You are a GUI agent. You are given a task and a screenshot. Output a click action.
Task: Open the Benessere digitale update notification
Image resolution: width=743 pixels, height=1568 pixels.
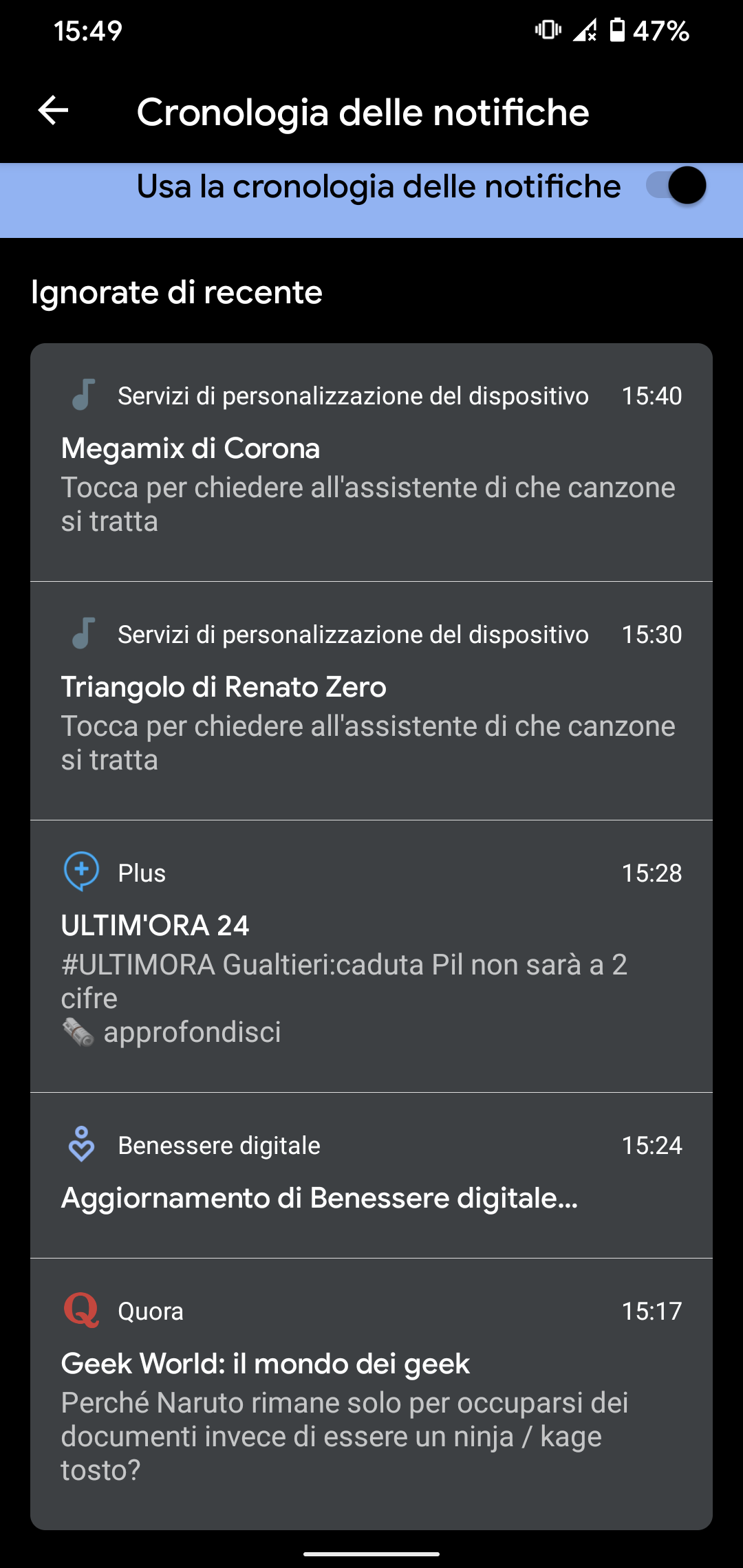[x=371, y=1175]
